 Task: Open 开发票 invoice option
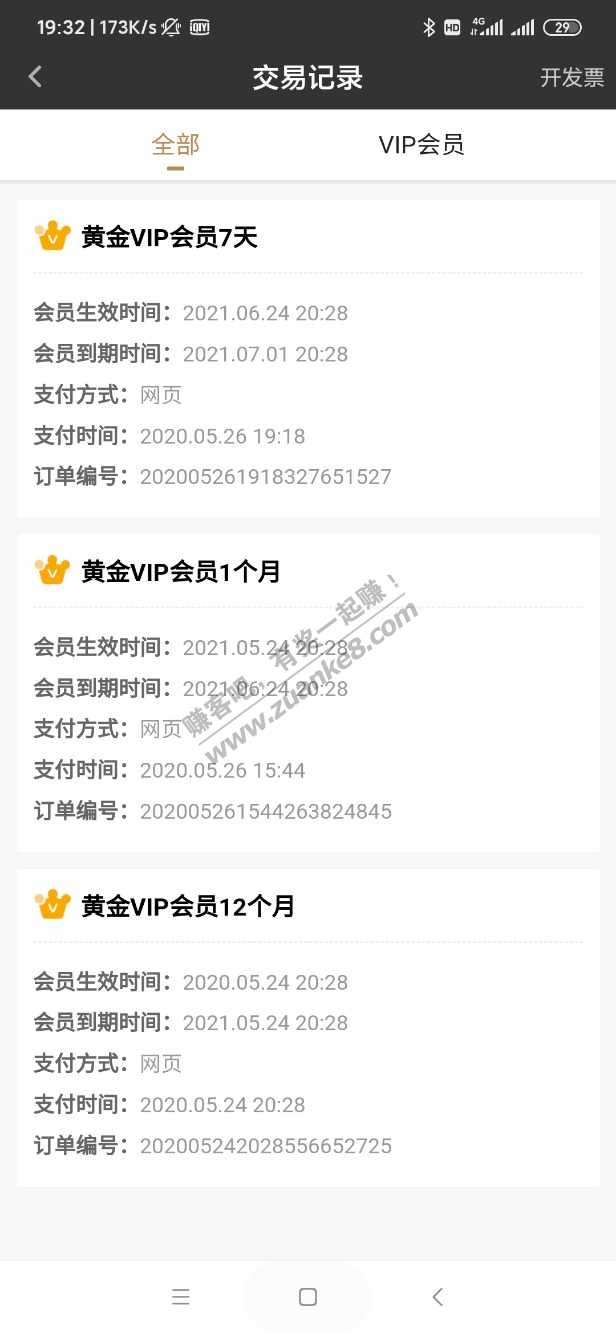(x=572, y=77)
